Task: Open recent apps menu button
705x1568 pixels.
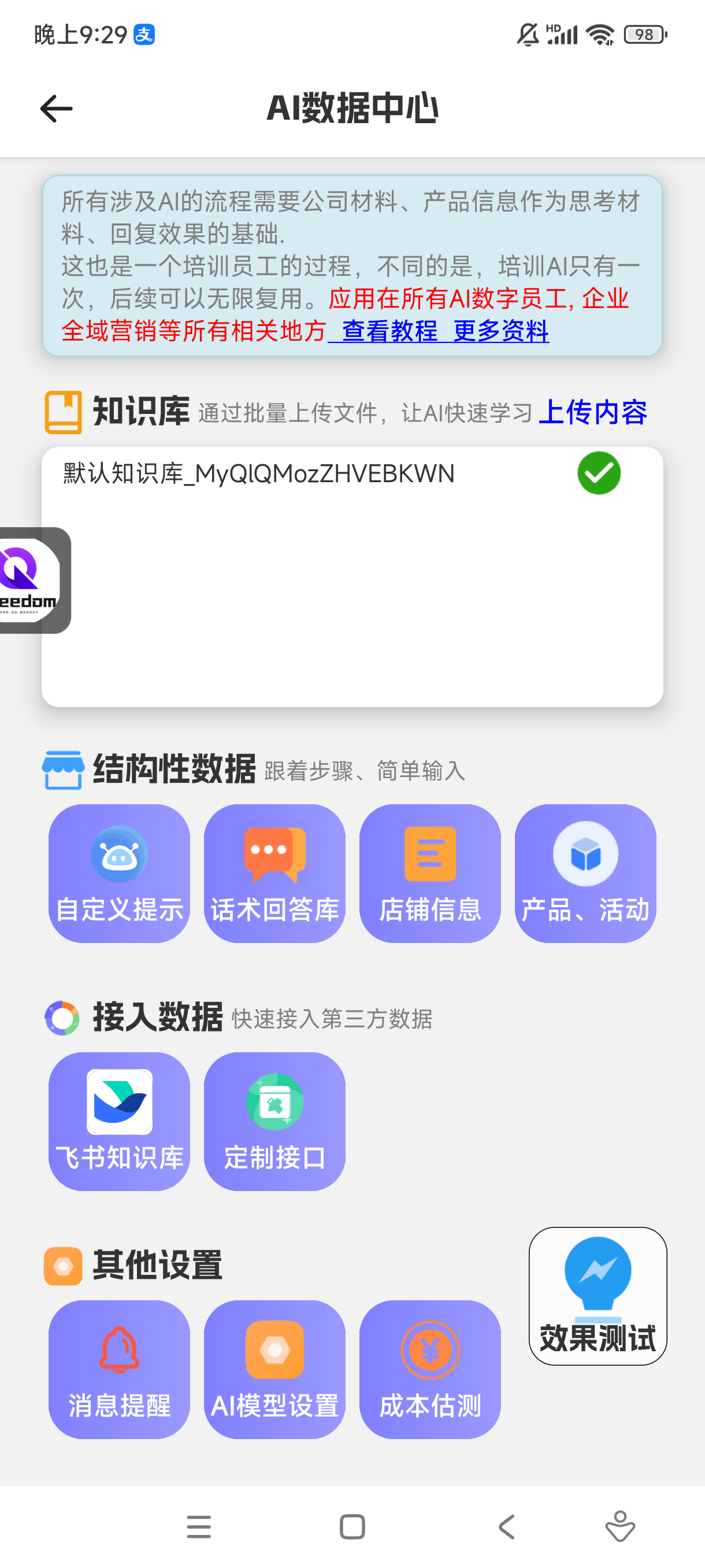Action: click(x=199, y=1526)
